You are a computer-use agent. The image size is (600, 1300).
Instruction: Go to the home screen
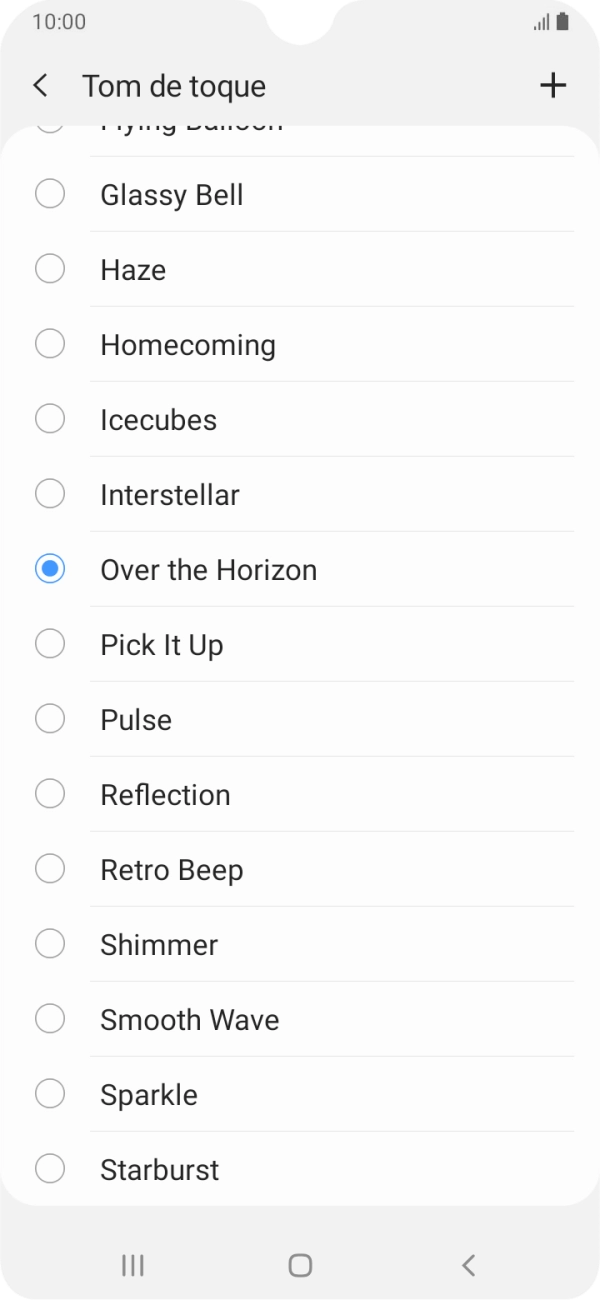pos(300,1265)
